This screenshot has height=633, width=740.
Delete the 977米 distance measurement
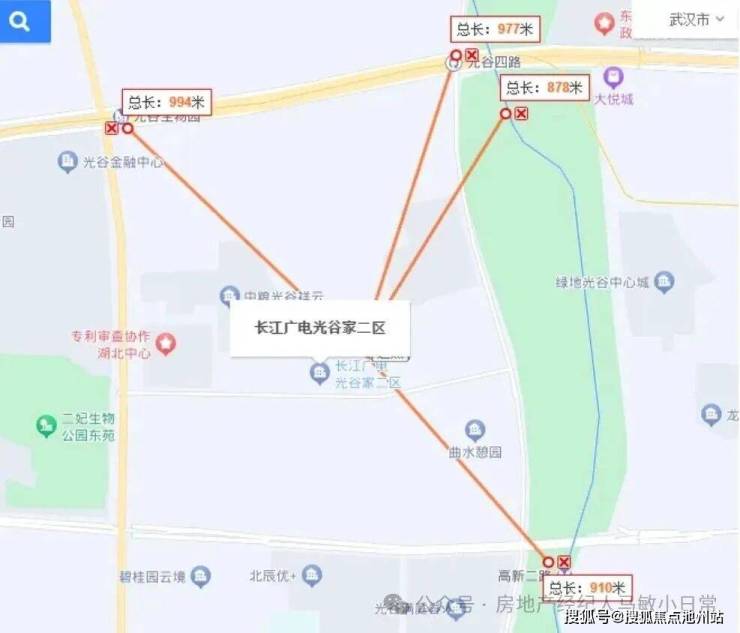tap(472, 55)
